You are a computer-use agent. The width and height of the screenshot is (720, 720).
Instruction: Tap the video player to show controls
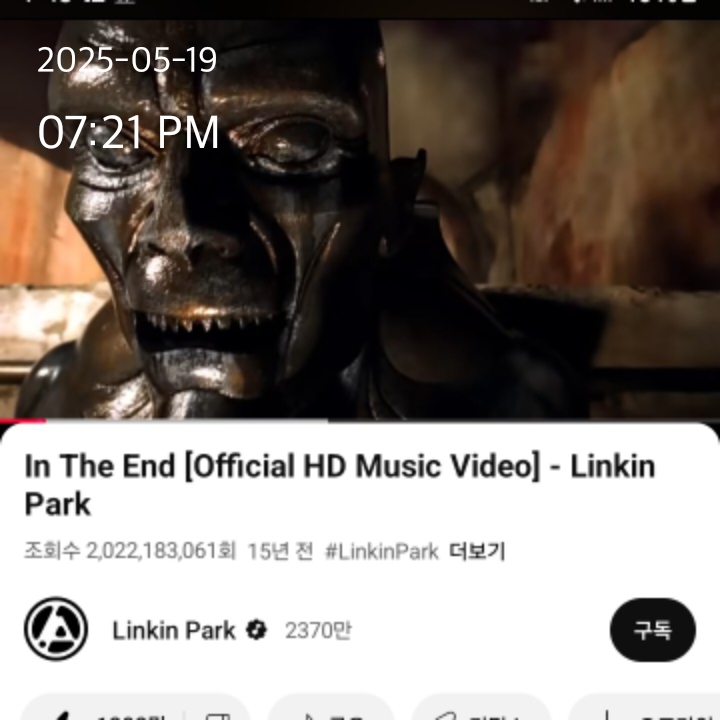[x=360, y=230]
